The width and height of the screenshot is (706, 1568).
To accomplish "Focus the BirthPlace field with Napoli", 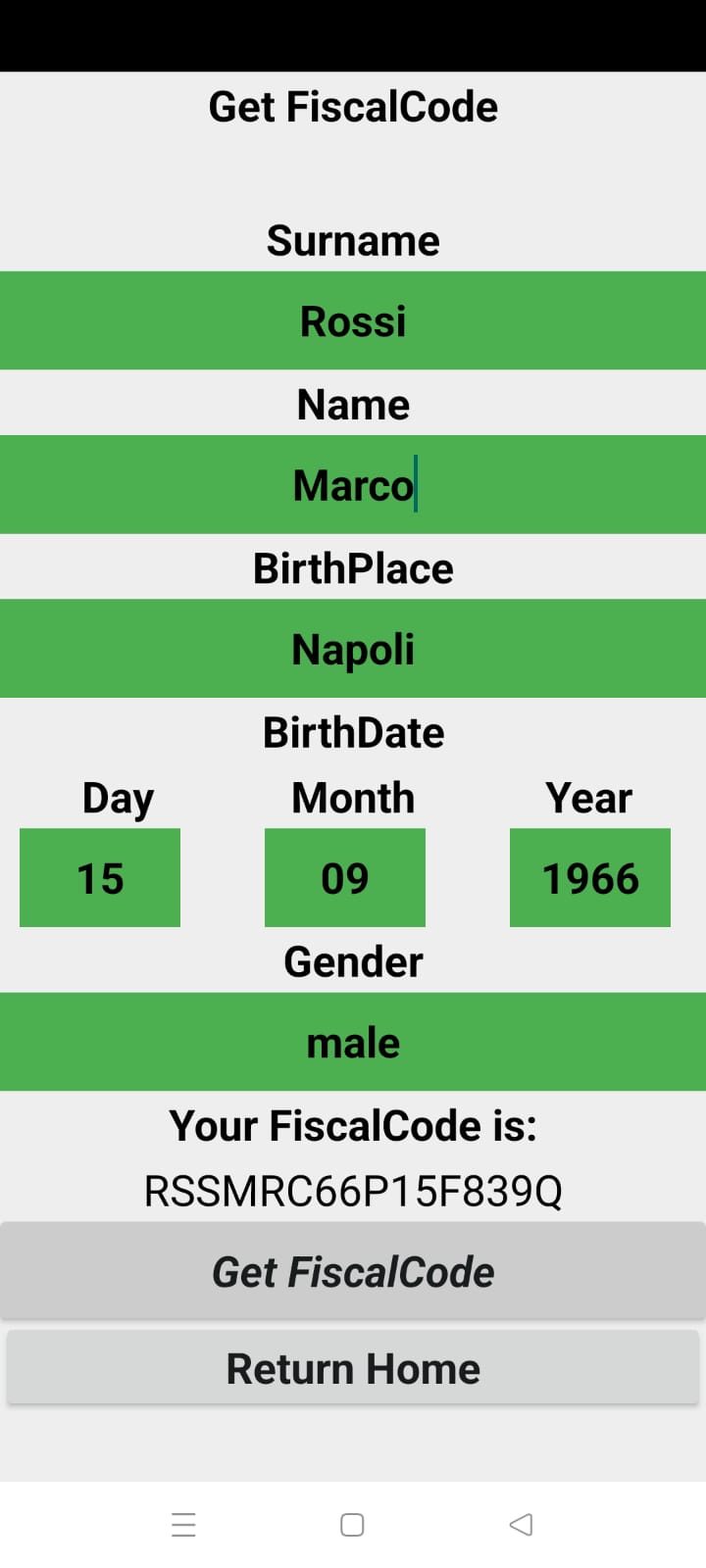I will point(353,648).
